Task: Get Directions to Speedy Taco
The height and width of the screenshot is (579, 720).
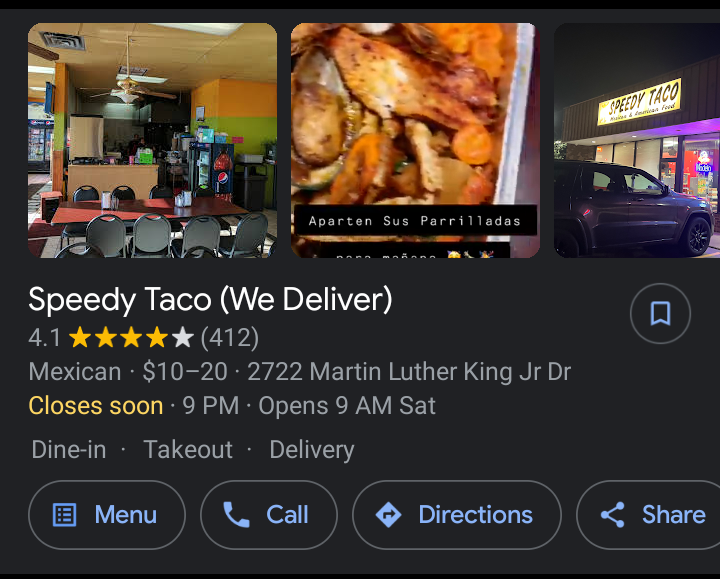Action: (x=456, y=515)
